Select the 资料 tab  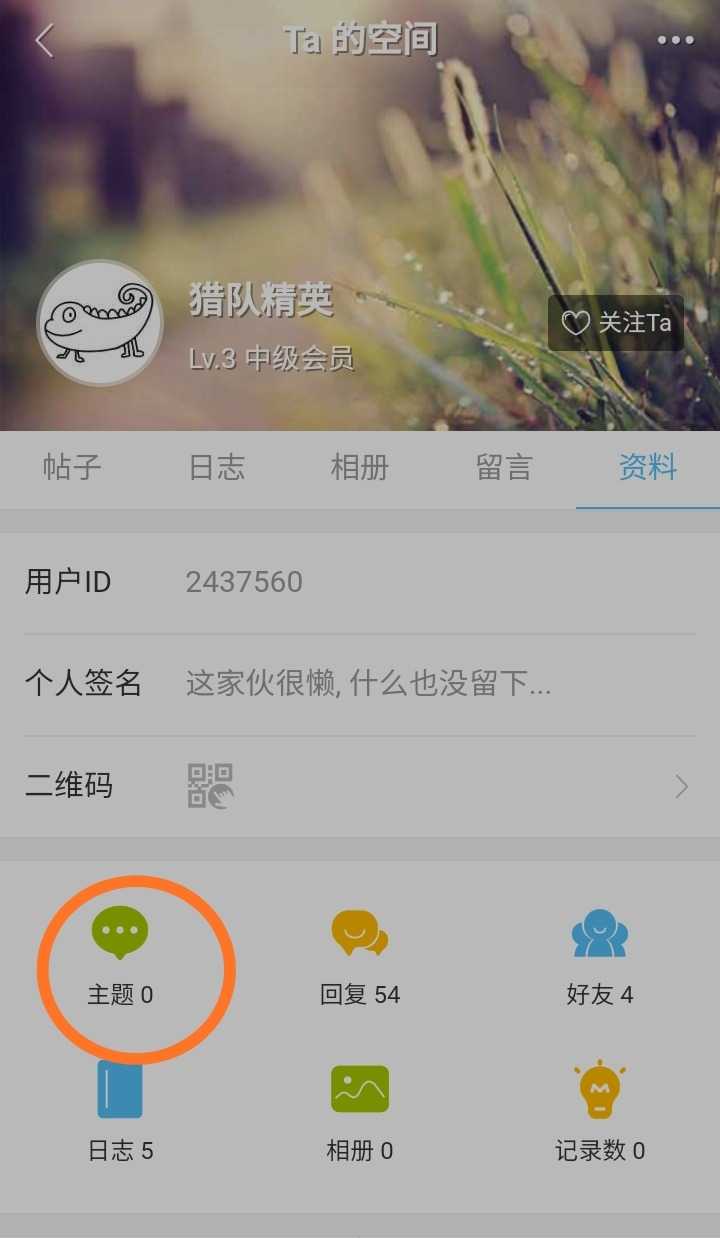pyautogui.click(x=648, y=467)
